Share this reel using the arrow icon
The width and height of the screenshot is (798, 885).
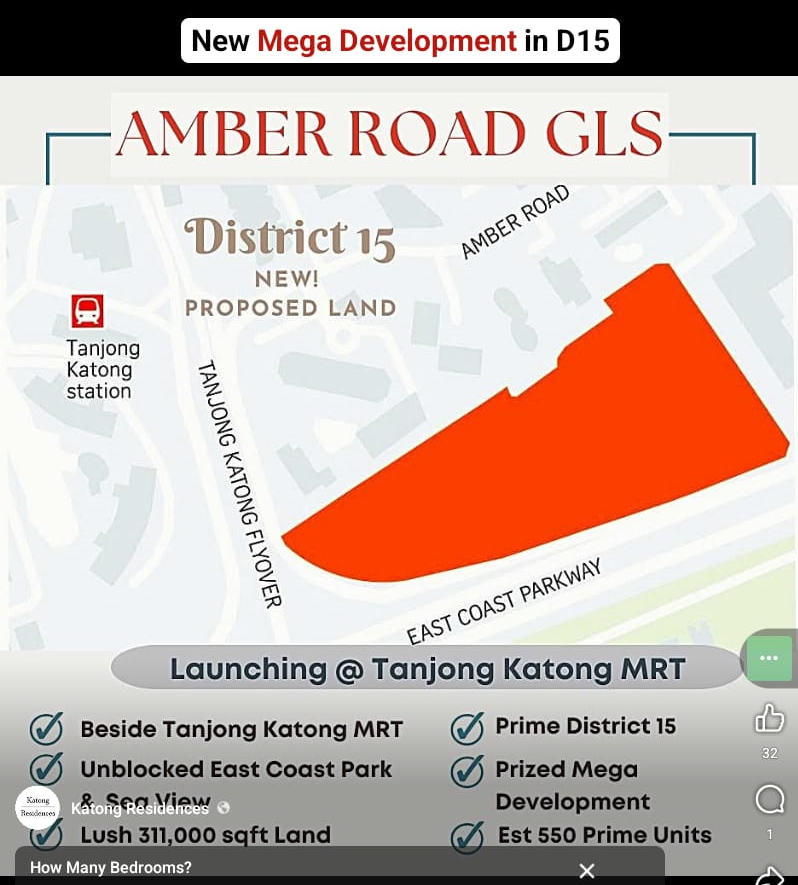(x=770, y=875)
